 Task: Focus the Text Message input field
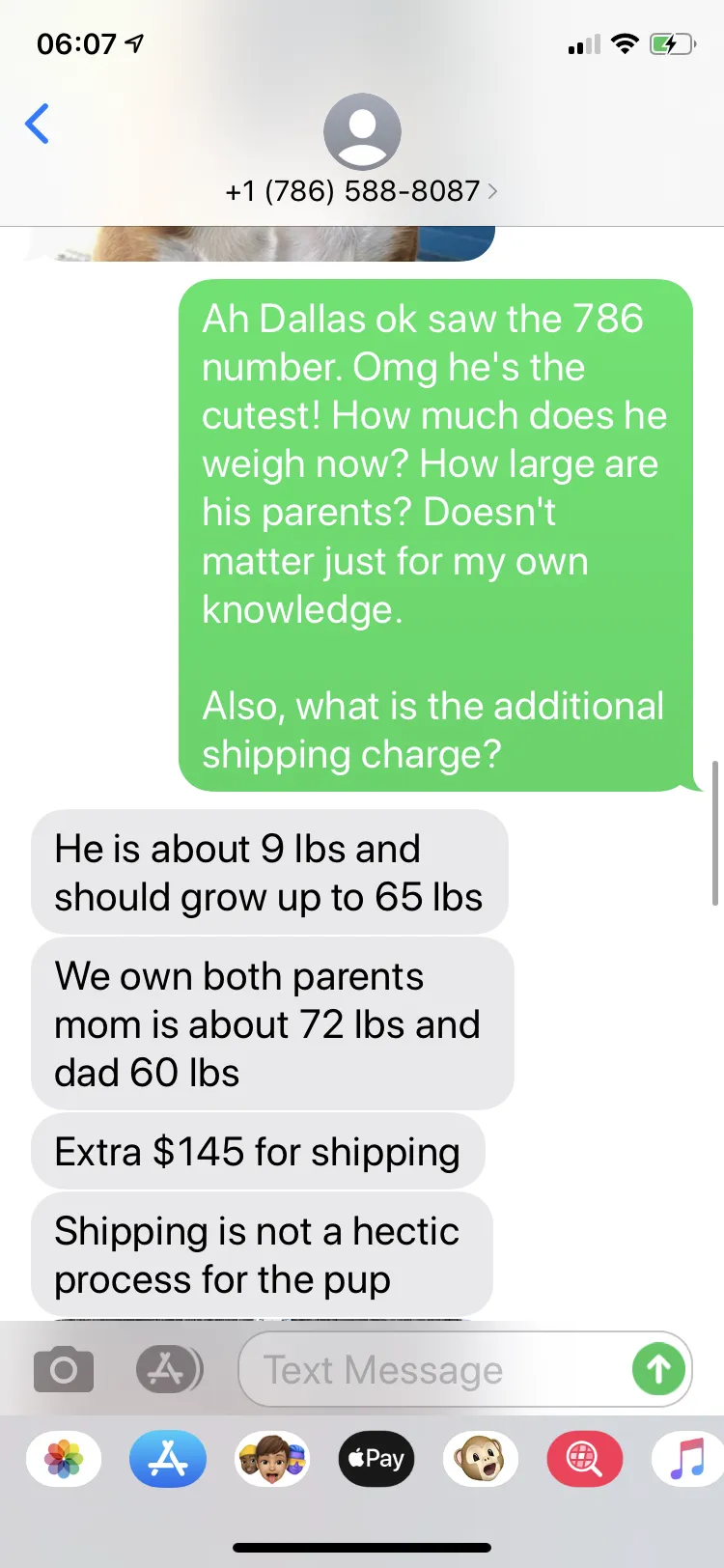(434, 1369)
